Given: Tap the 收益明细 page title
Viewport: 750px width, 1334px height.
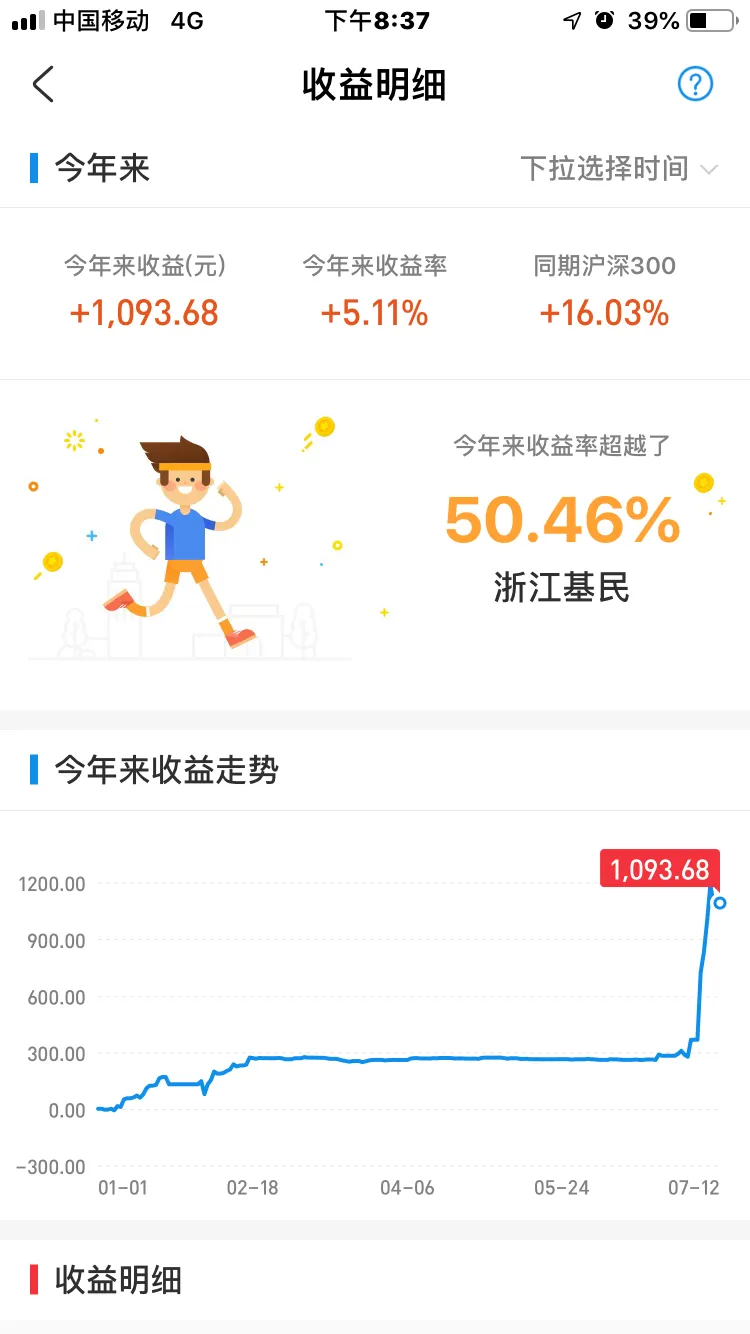Looking at the screenshot, I should (x=375, y=85).
